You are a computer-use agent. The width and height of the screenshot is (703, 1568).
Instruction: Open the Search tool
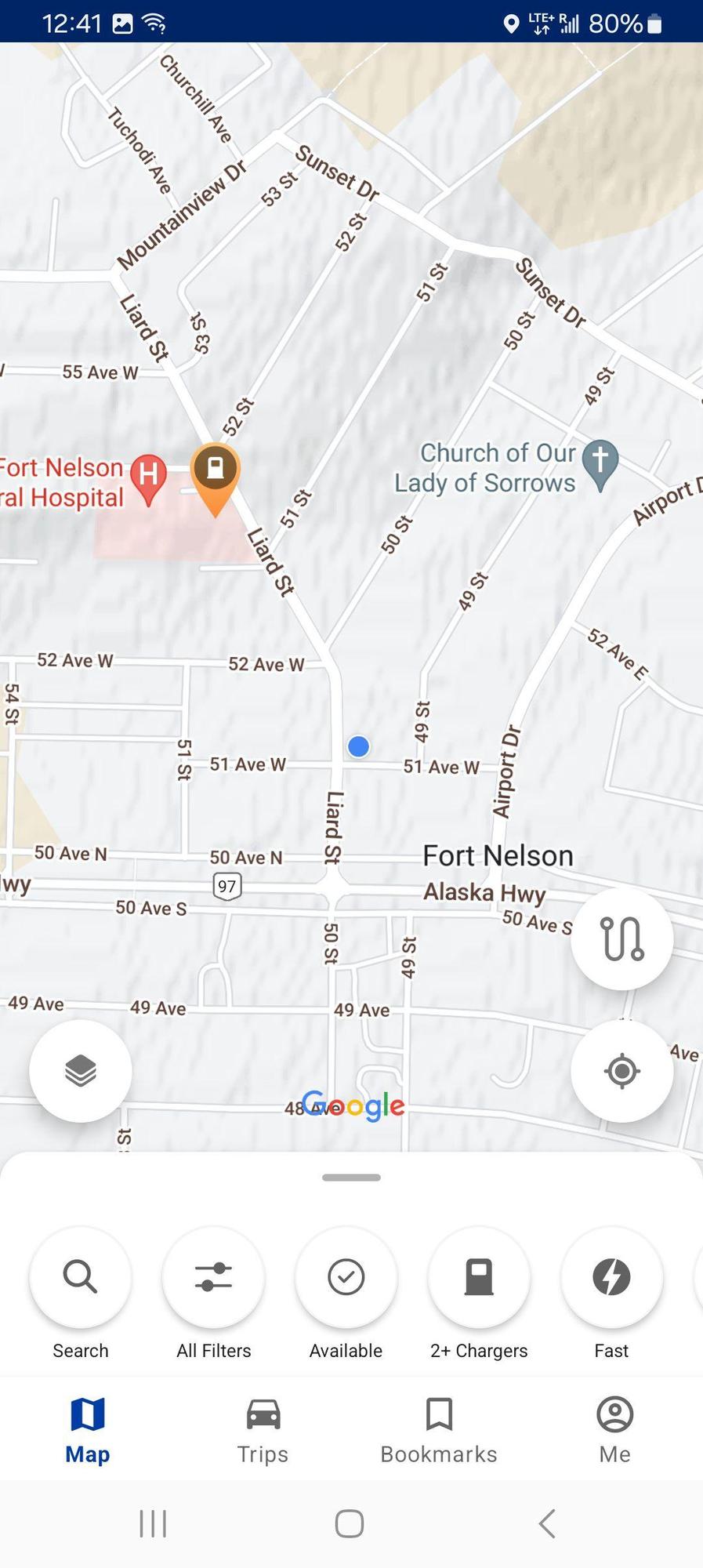coord(80,1278)
